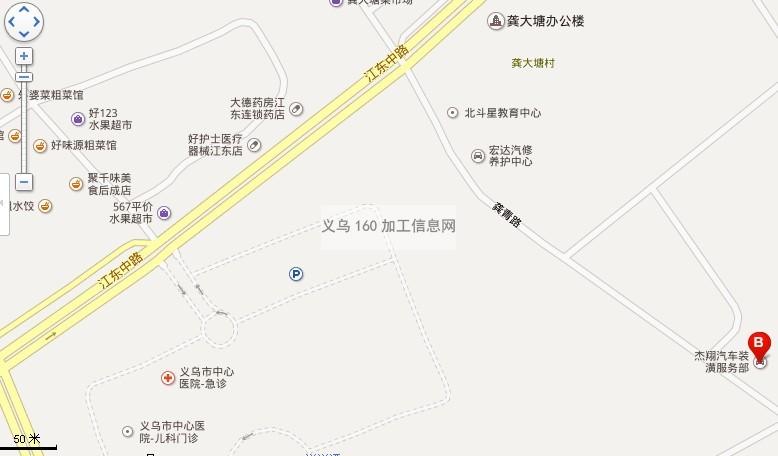Screen dimensions: 778x456
Task: Pan the map right with the arrow
Action: click(x=37, y=21)
